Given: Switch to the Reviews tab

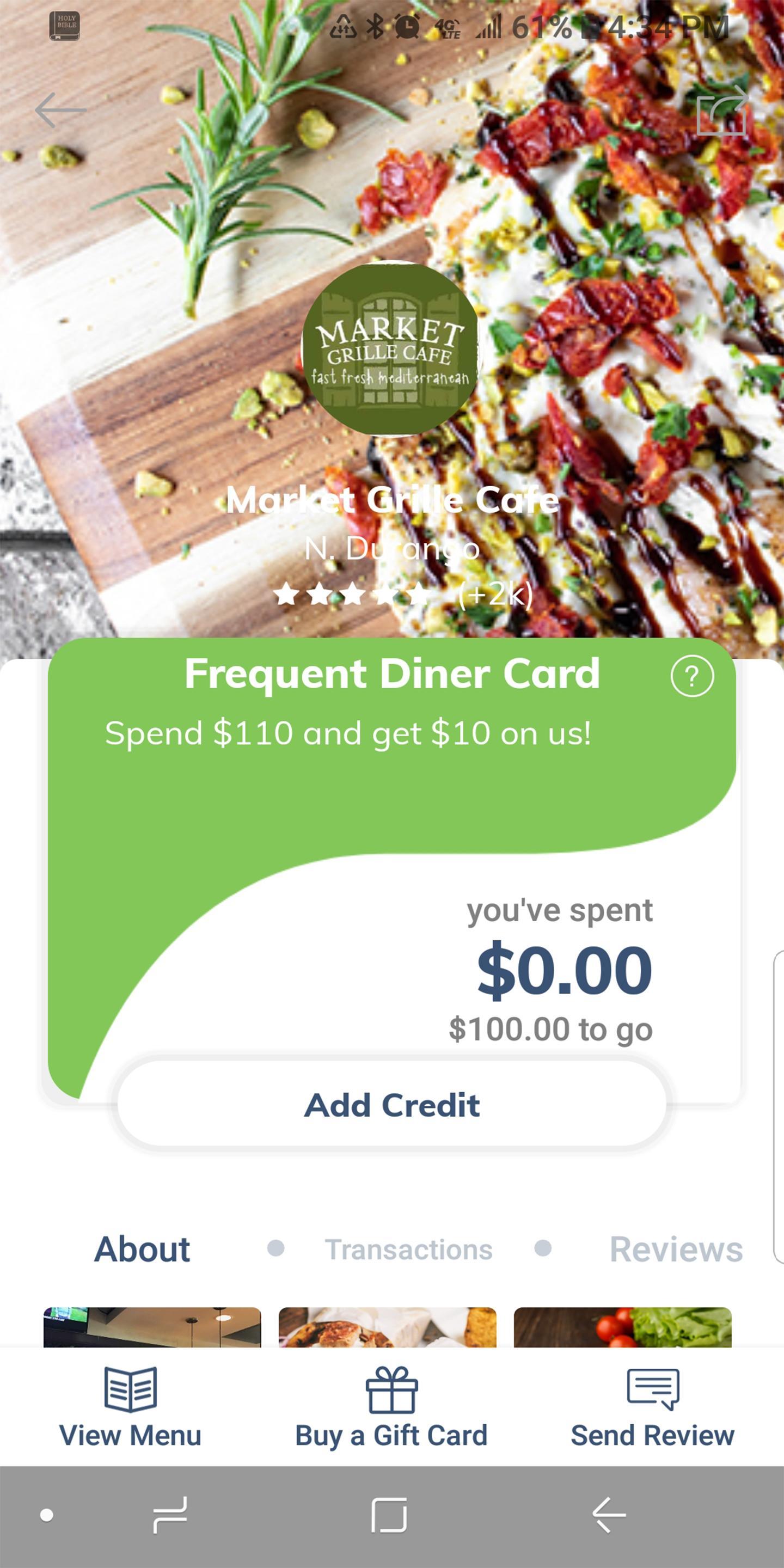Looking at the screenshot, I should click(676, 1249).
